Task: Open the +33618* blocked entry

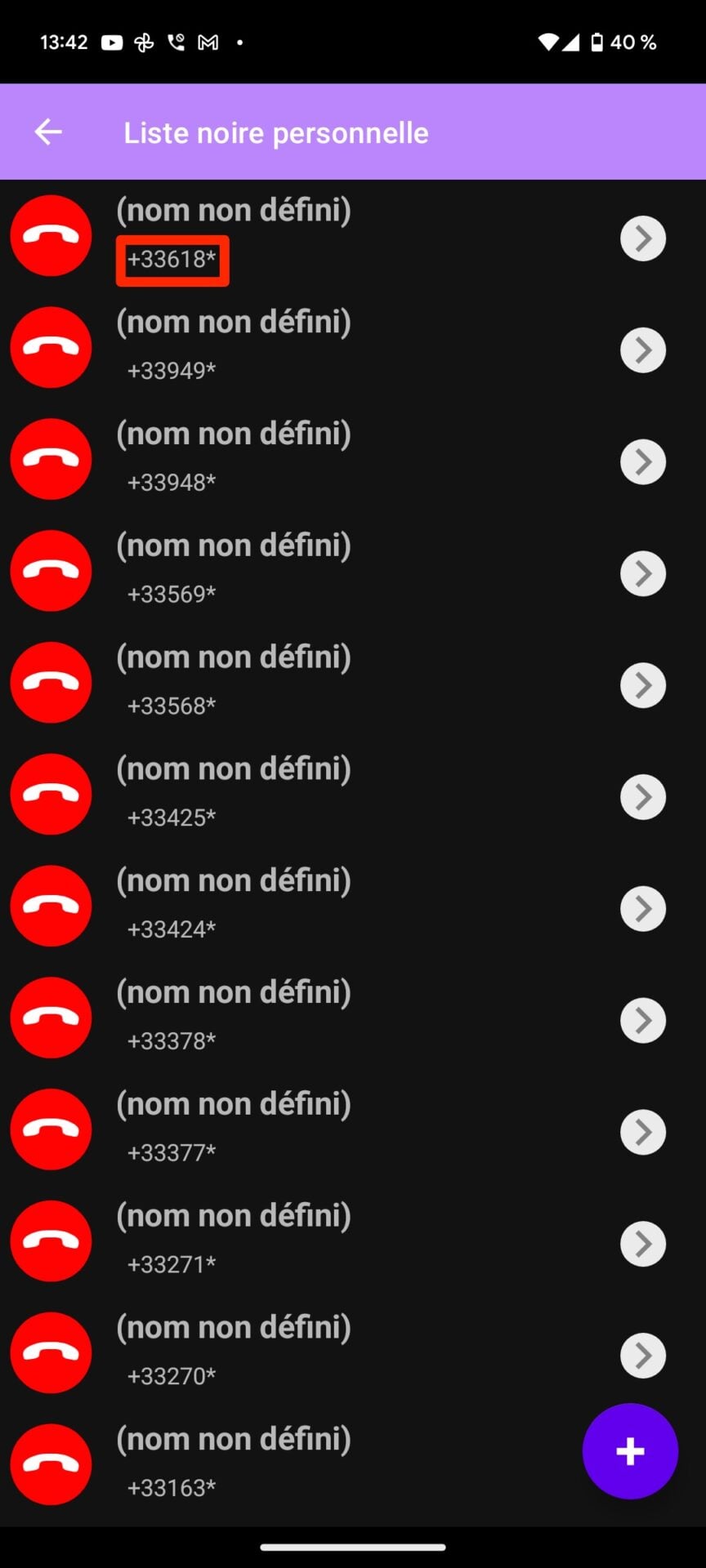Action: tap(642, 238)
